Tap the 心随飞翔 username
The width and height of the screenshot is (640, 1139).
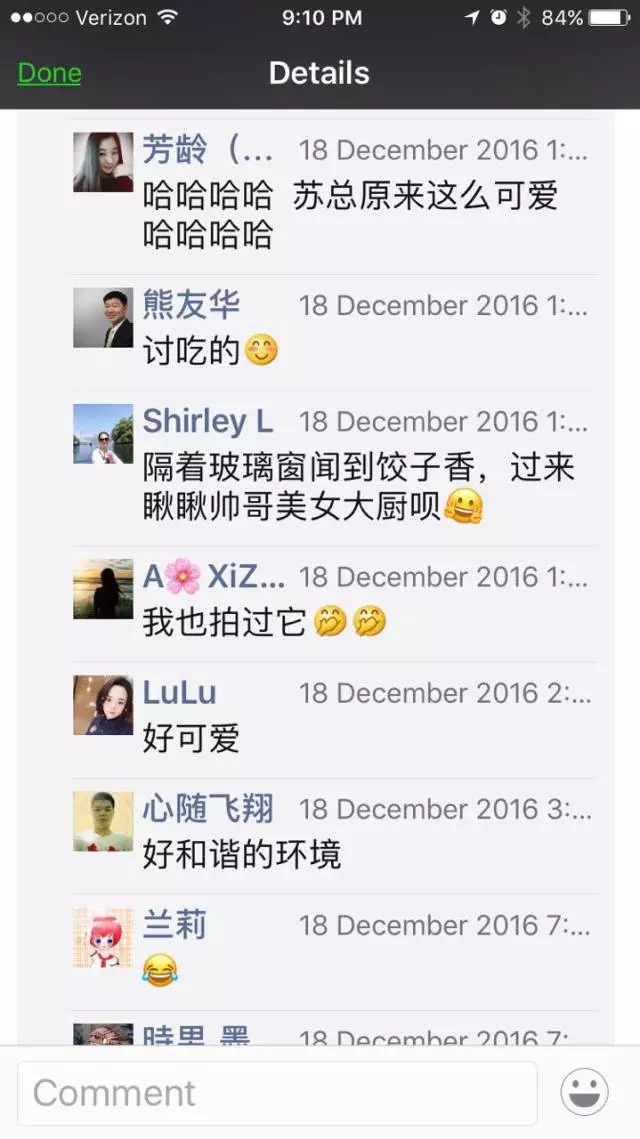207,809
